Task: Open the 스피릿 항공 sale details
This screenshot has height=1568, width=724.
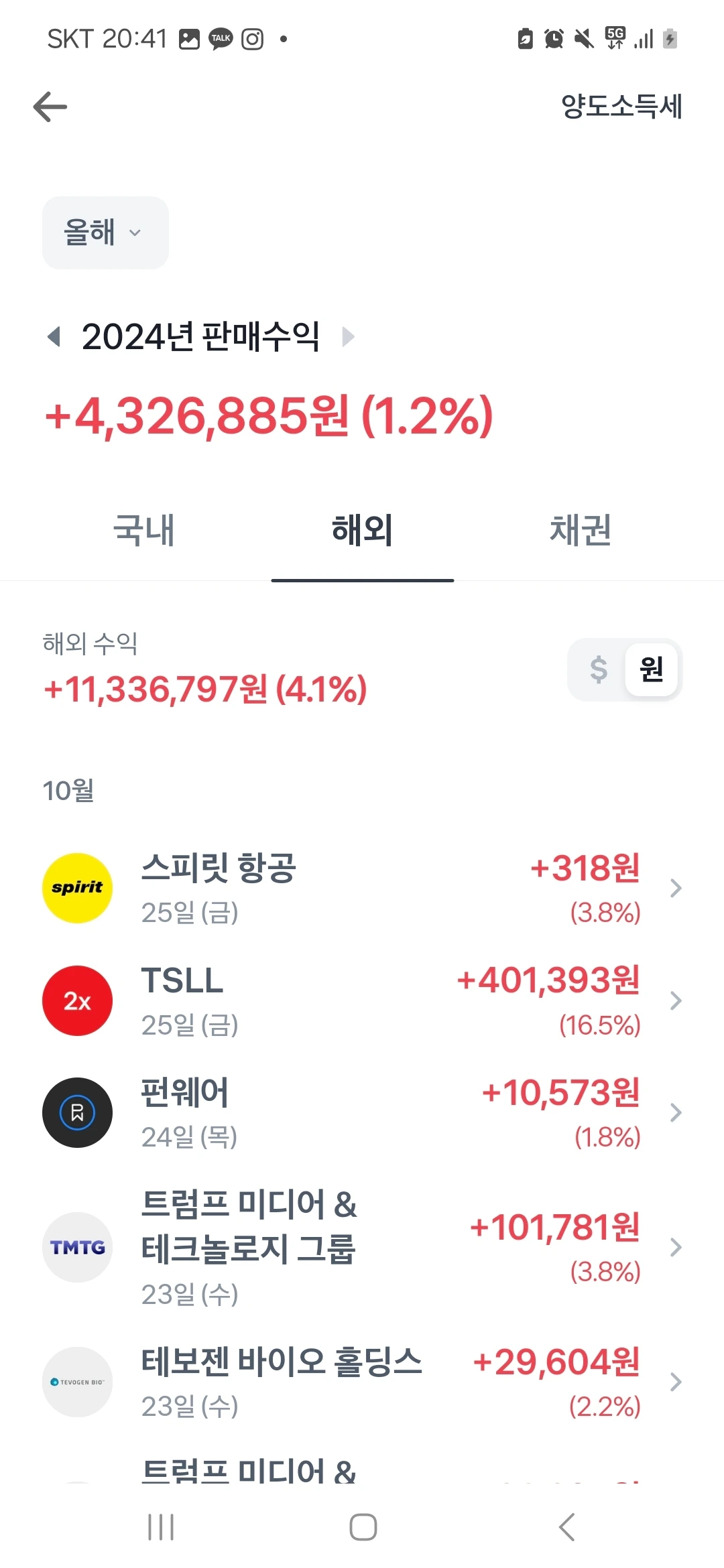Action: 362,889
